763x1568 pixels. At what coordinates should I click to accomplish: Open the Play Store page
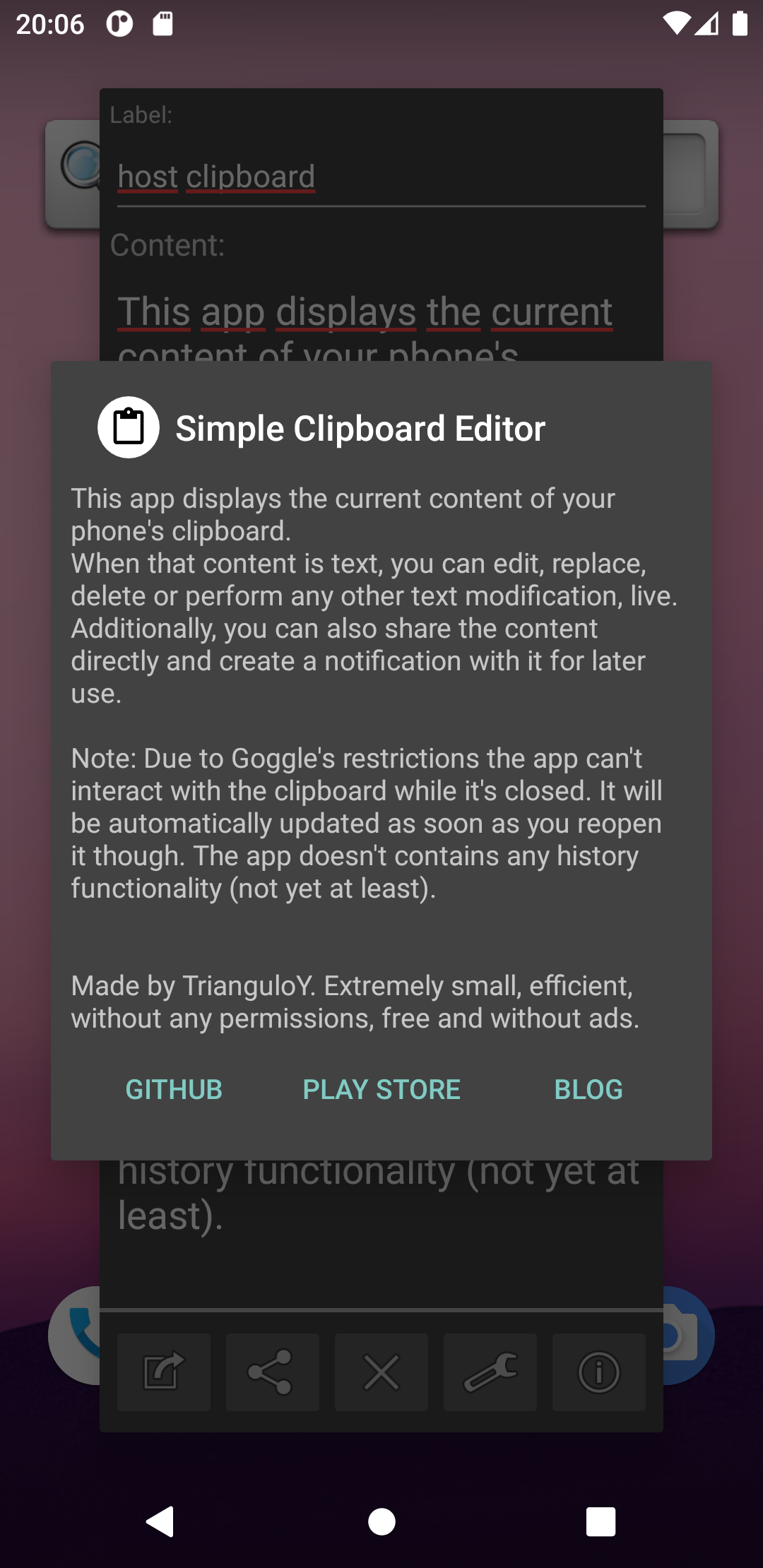click(x=381, y=1089)
